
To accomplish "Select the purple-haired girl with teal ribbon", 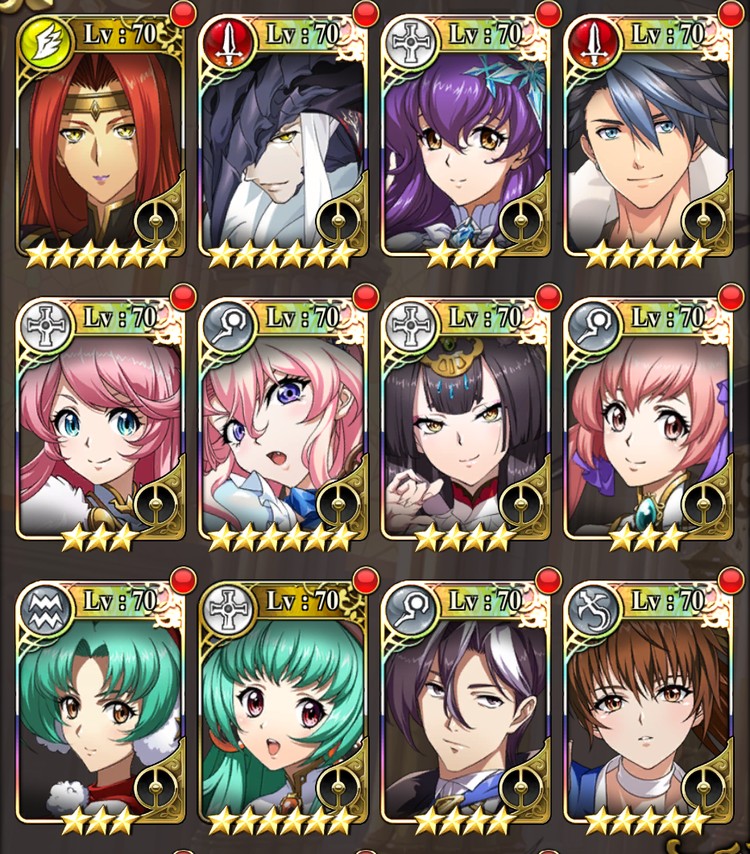I will pyautogui.click(x=464, y=140).
